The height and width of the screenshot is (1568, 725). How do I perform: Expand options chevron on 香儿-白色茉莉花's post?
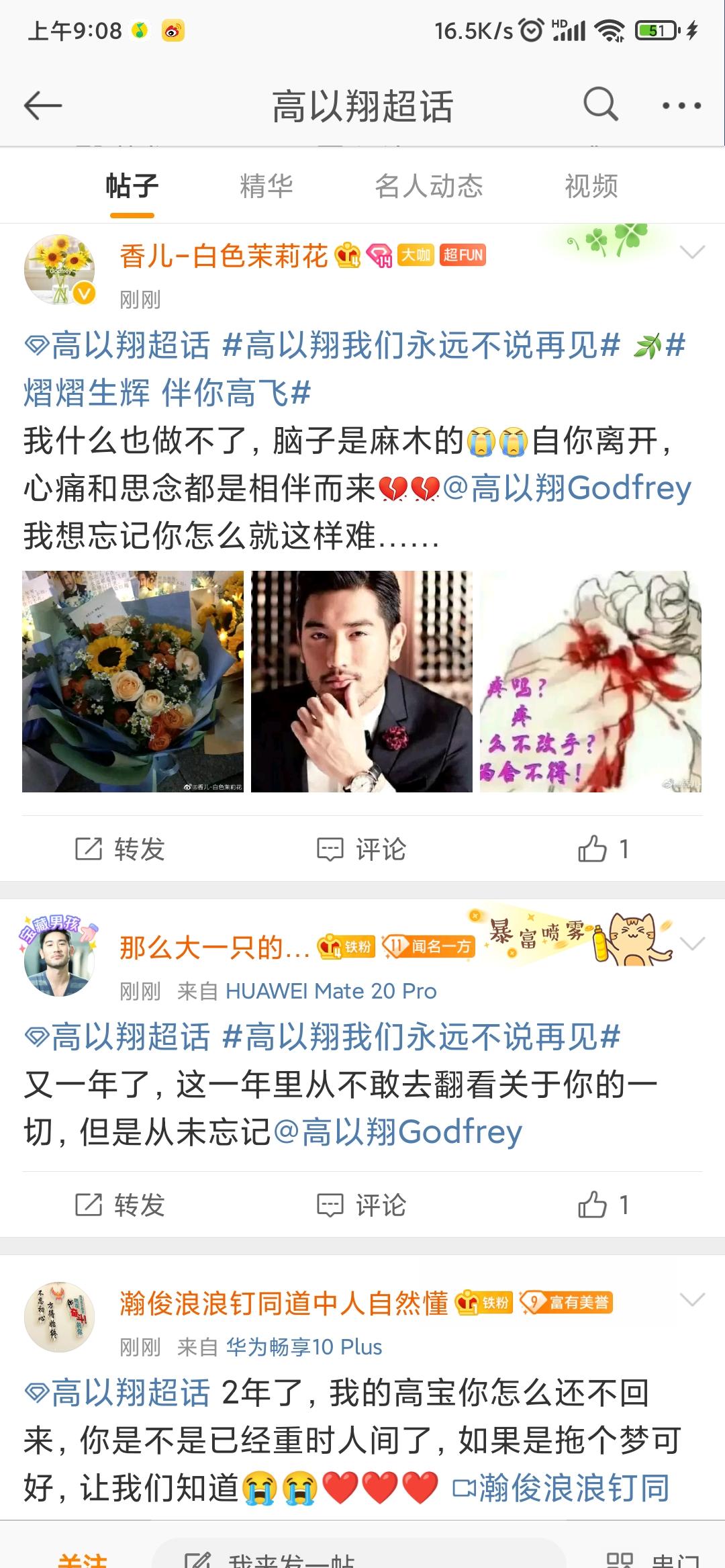(x=692, y=252)
